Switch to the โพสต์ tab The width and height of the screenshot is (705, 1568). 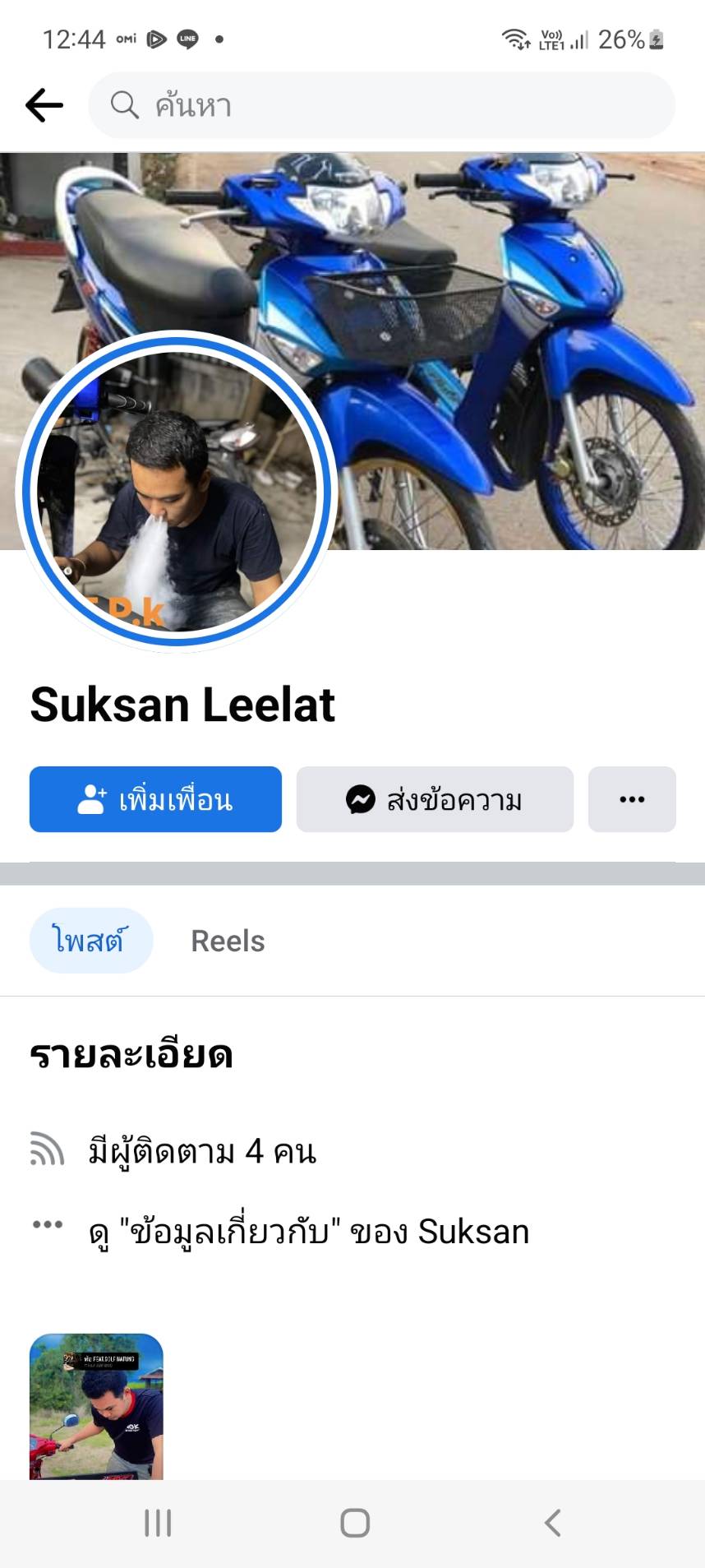(x=90, y=941)
